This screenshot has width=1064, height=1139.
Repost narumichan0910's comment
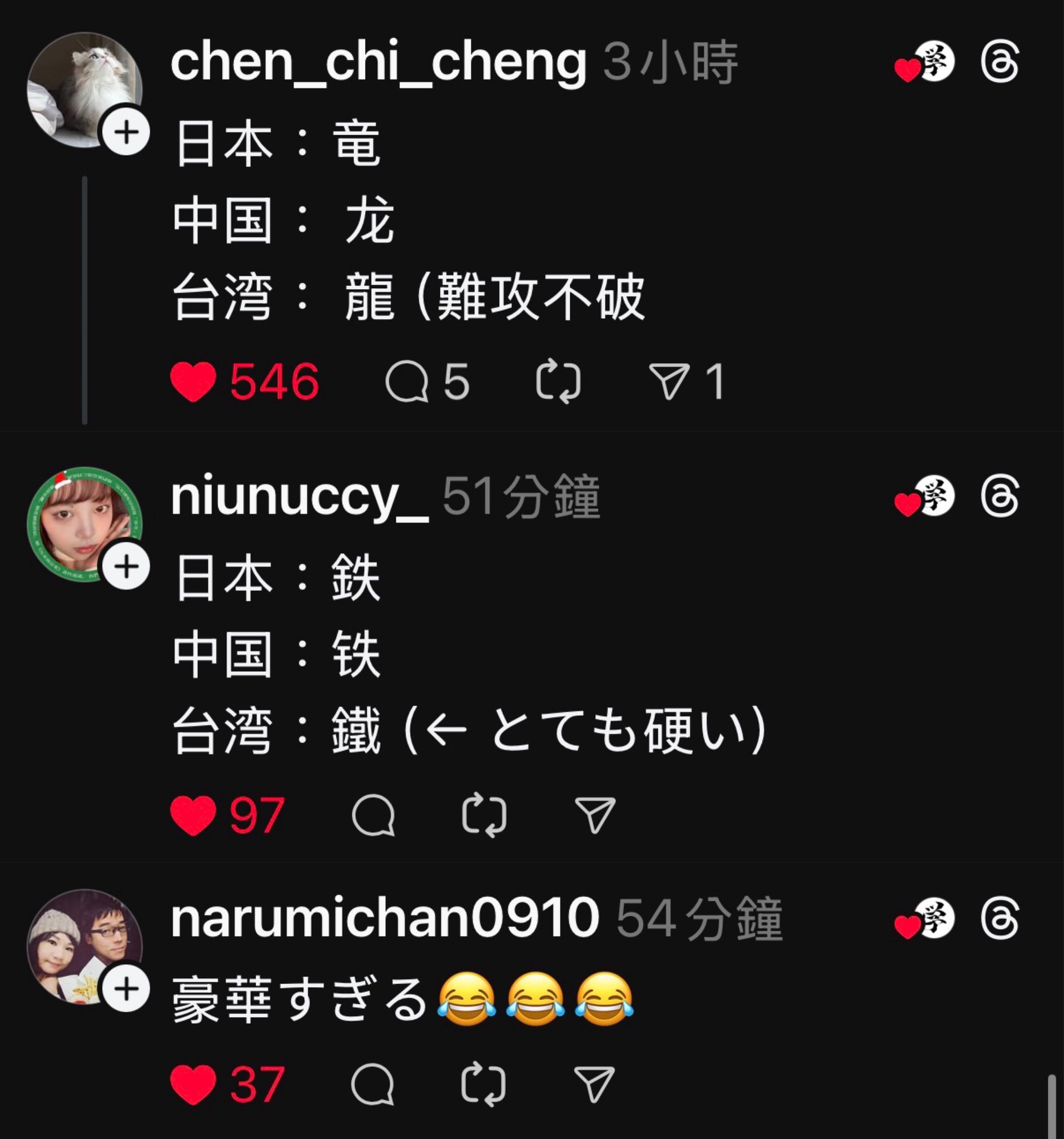[484, 1084]
